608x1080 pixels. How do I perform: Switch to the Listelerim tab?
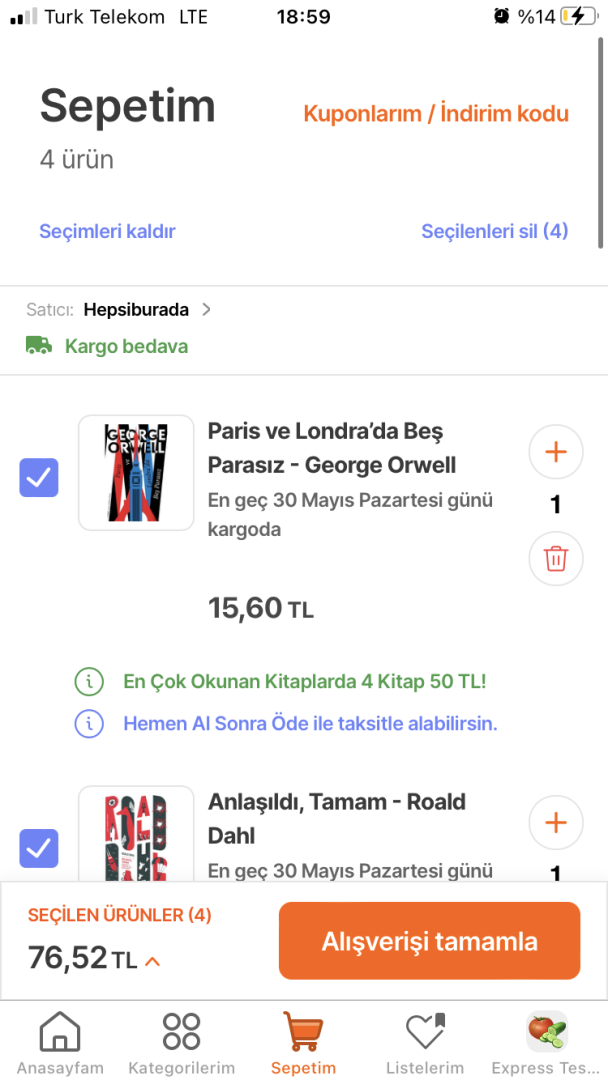coord(425,1042)
